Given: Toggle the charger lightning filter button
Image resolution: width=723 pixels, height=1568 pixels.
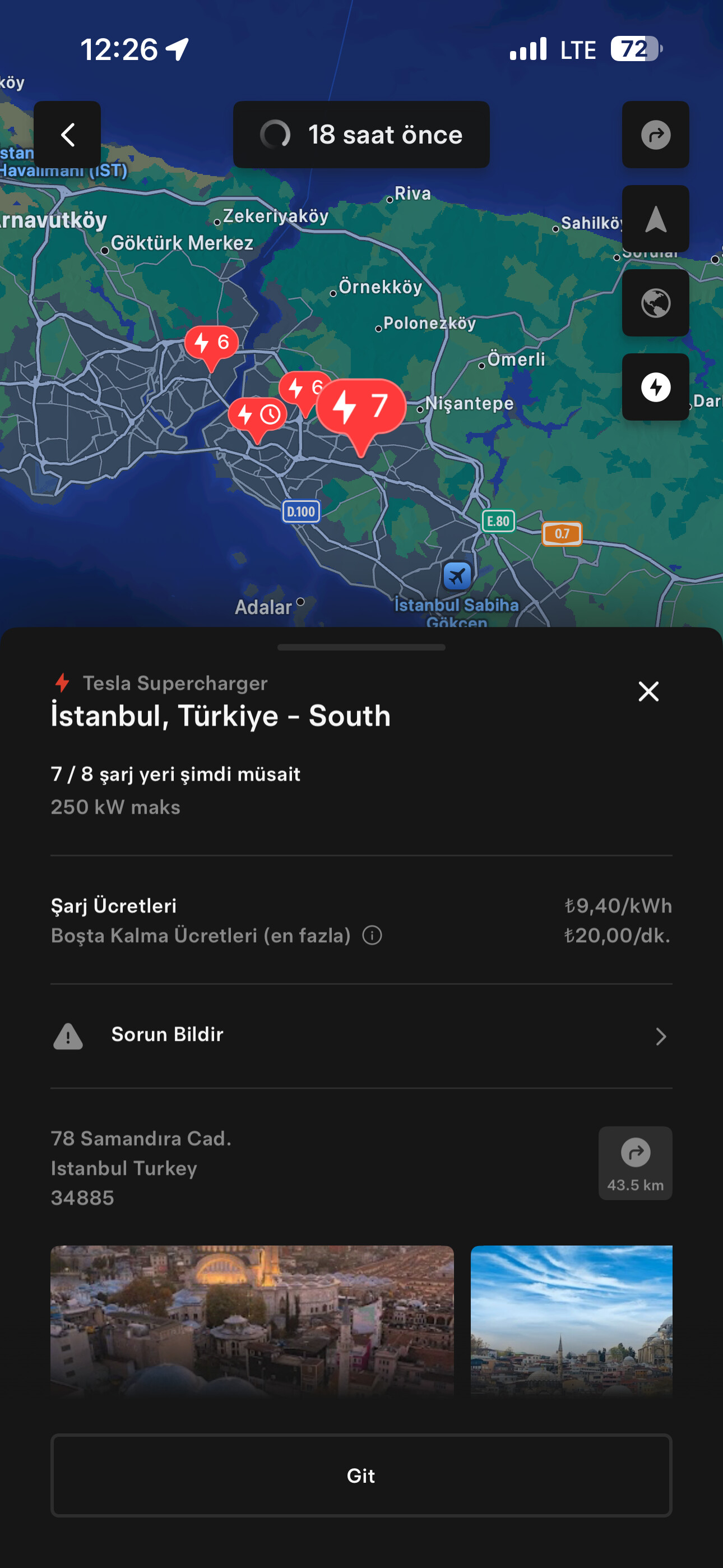Looking at the screenshot, I should (x=655, y=387).
